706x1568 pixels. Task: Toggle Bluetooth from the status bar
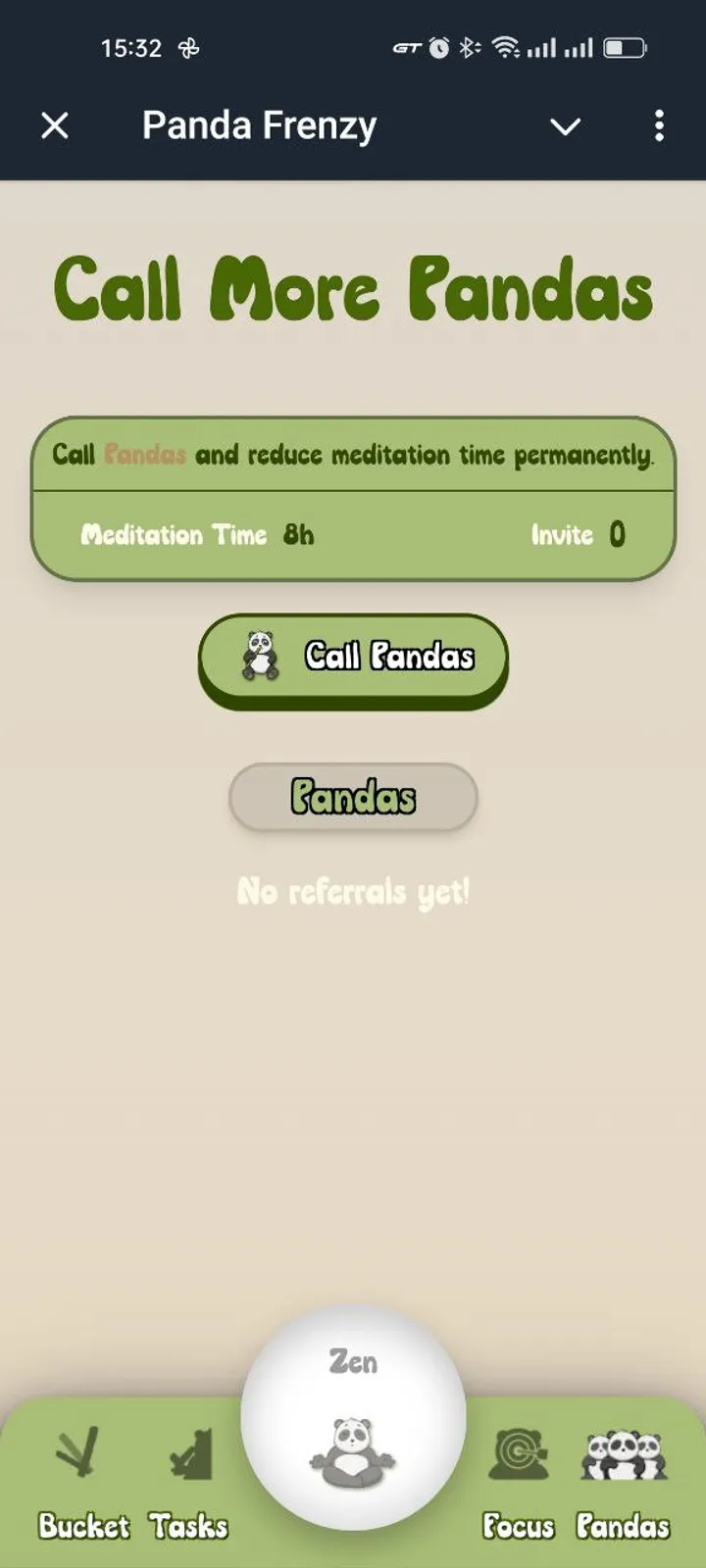(468, 47)
